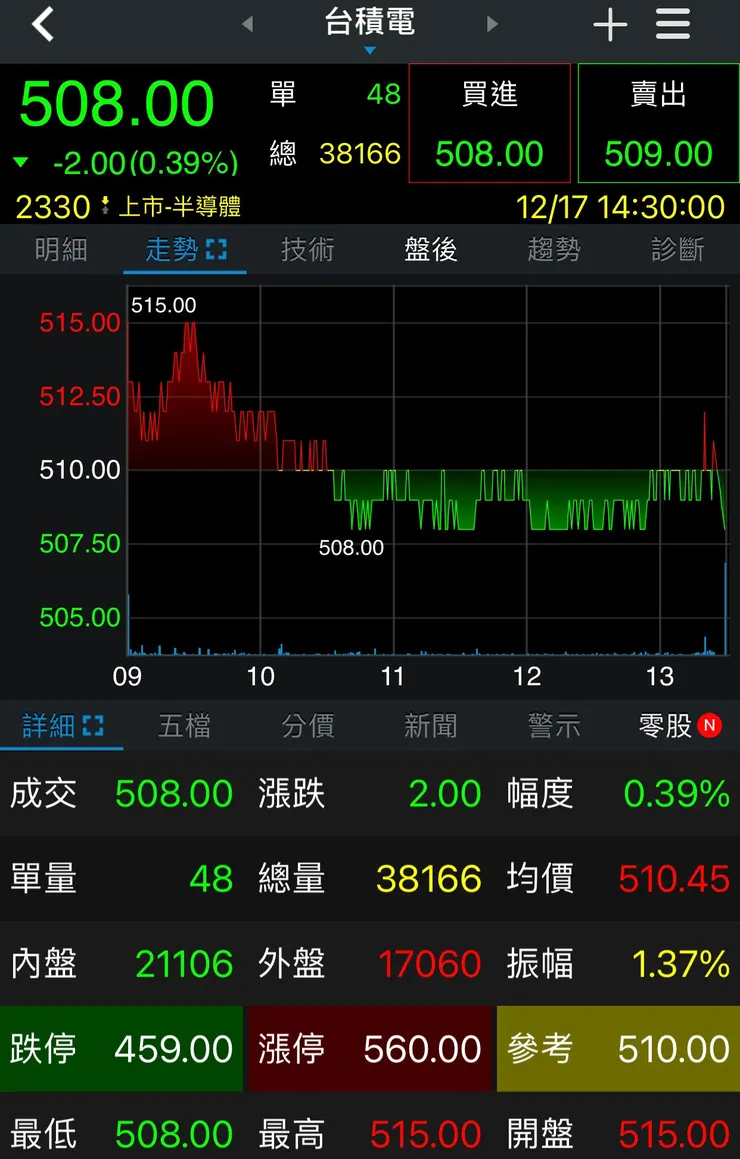This screenshot has width=740, height=1159.
Task: Open the hamburger menu icon
Action: 672,22
